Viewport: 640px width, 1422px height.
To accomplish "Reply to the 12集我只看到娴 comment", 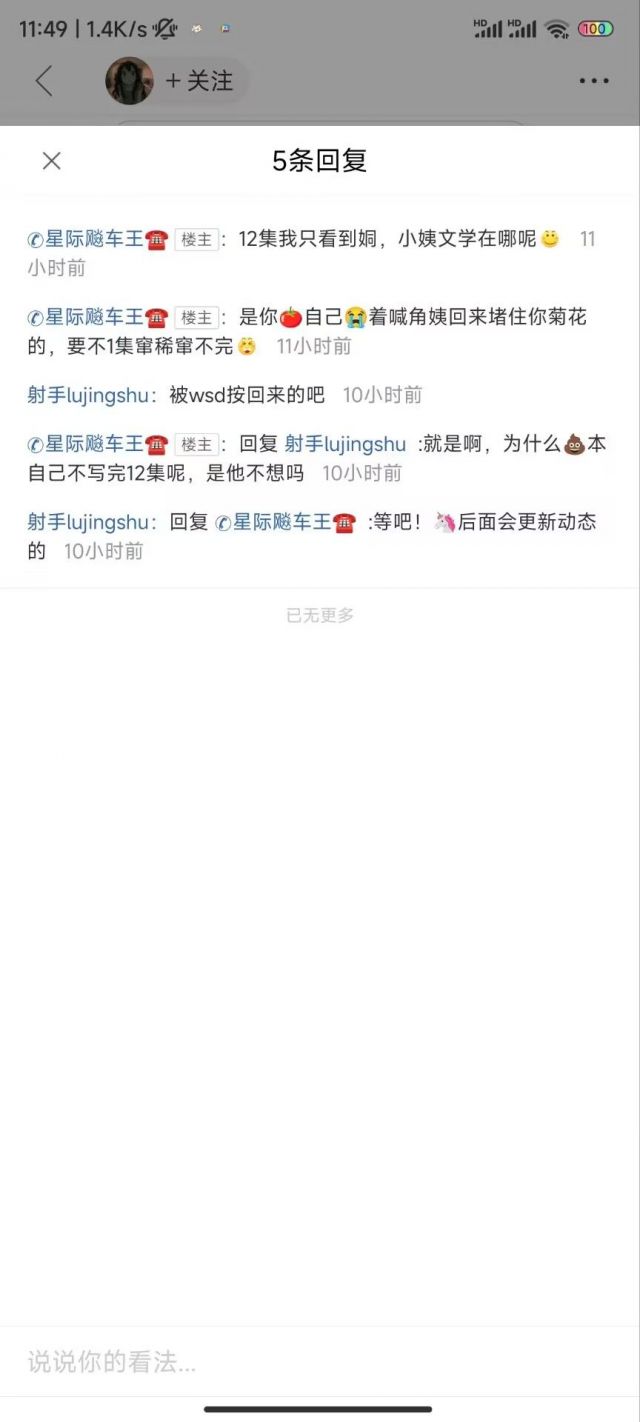I will [390, 240].
